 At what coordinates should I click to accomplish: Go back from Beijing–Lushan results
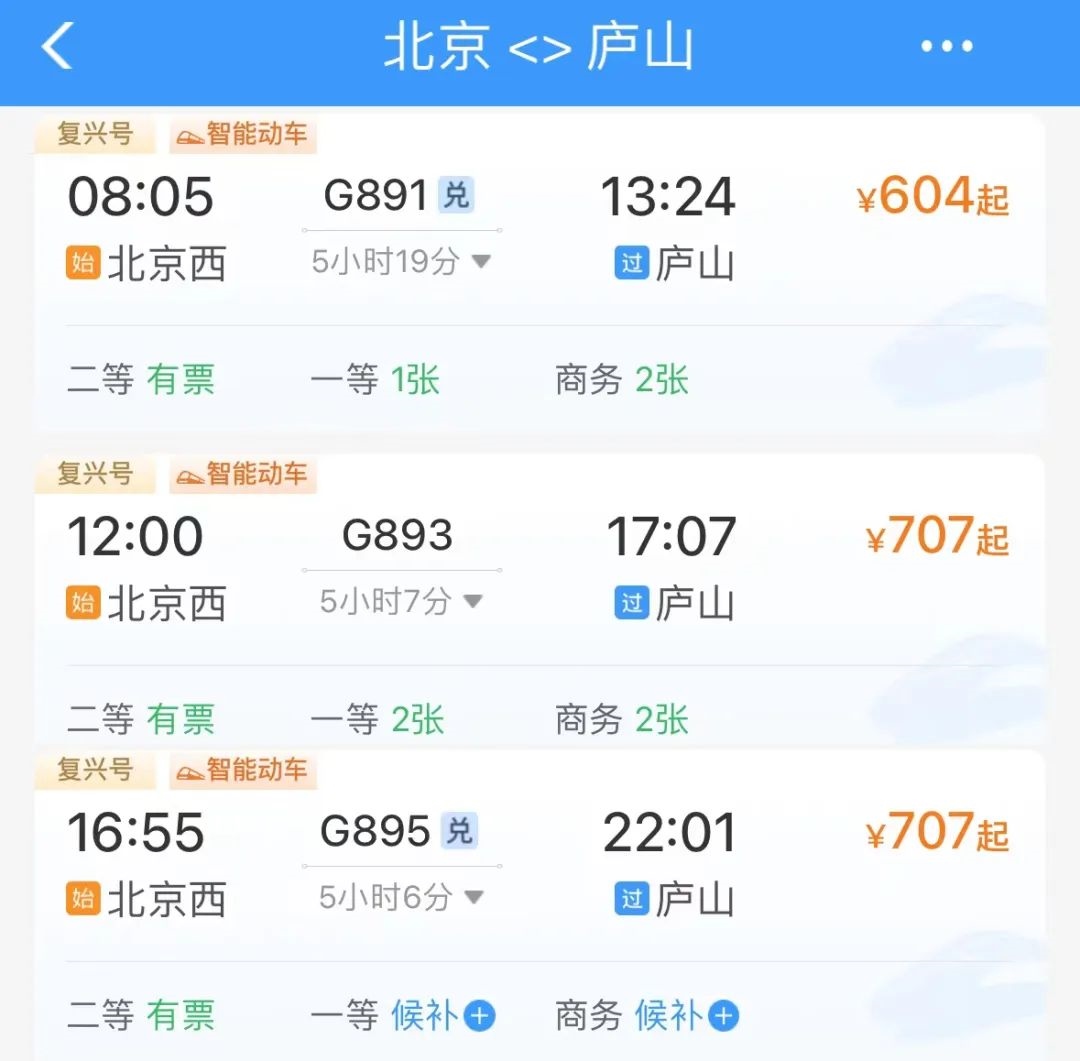[x=57, y=47]
